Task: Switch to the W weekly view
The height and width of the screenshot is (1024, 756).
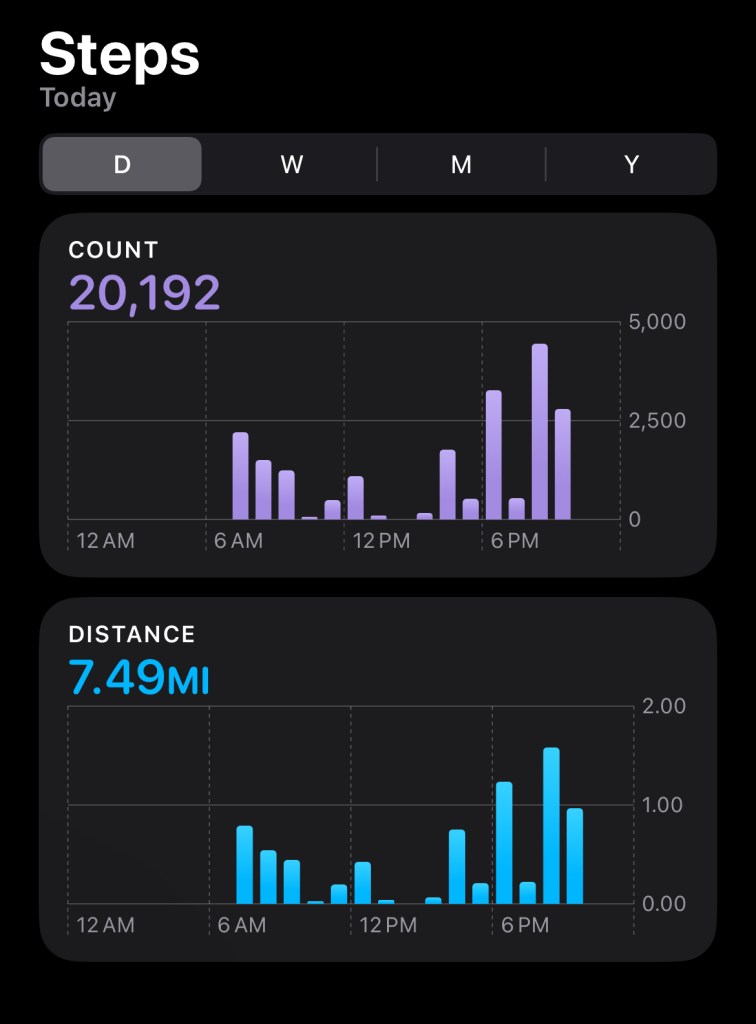Action: (291, 164)
